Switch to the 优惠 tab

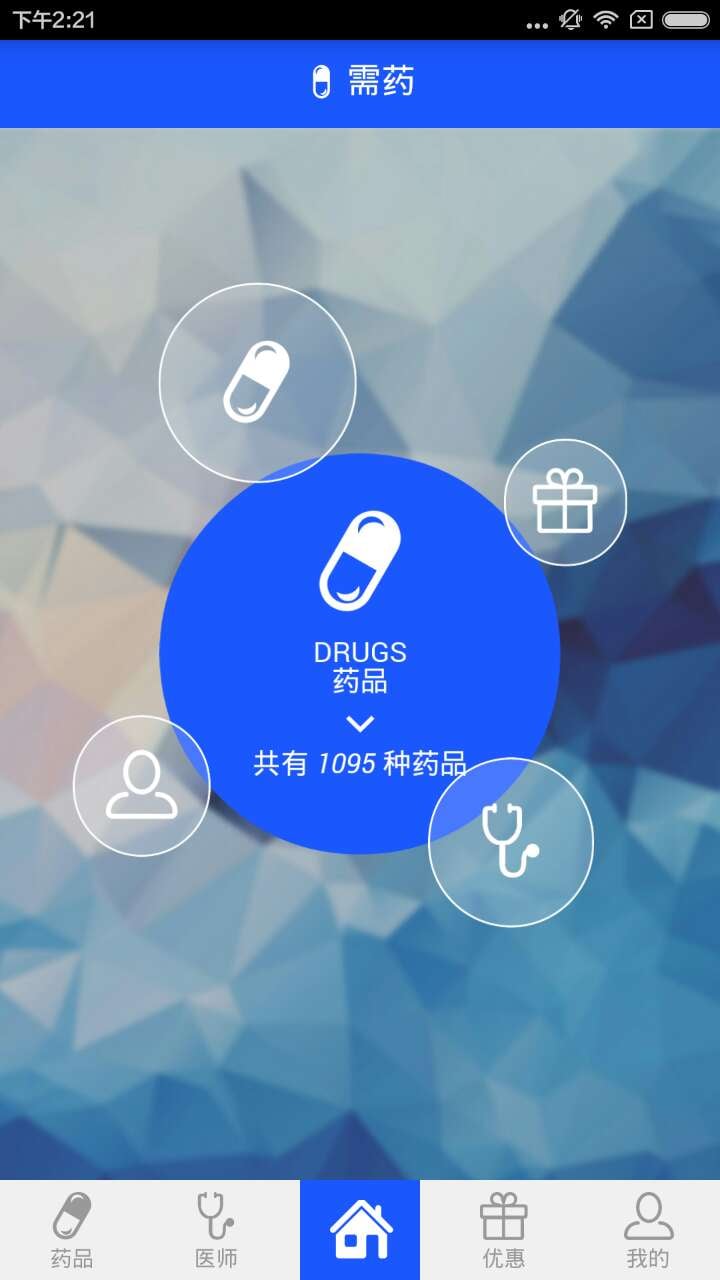(504, 1230)
